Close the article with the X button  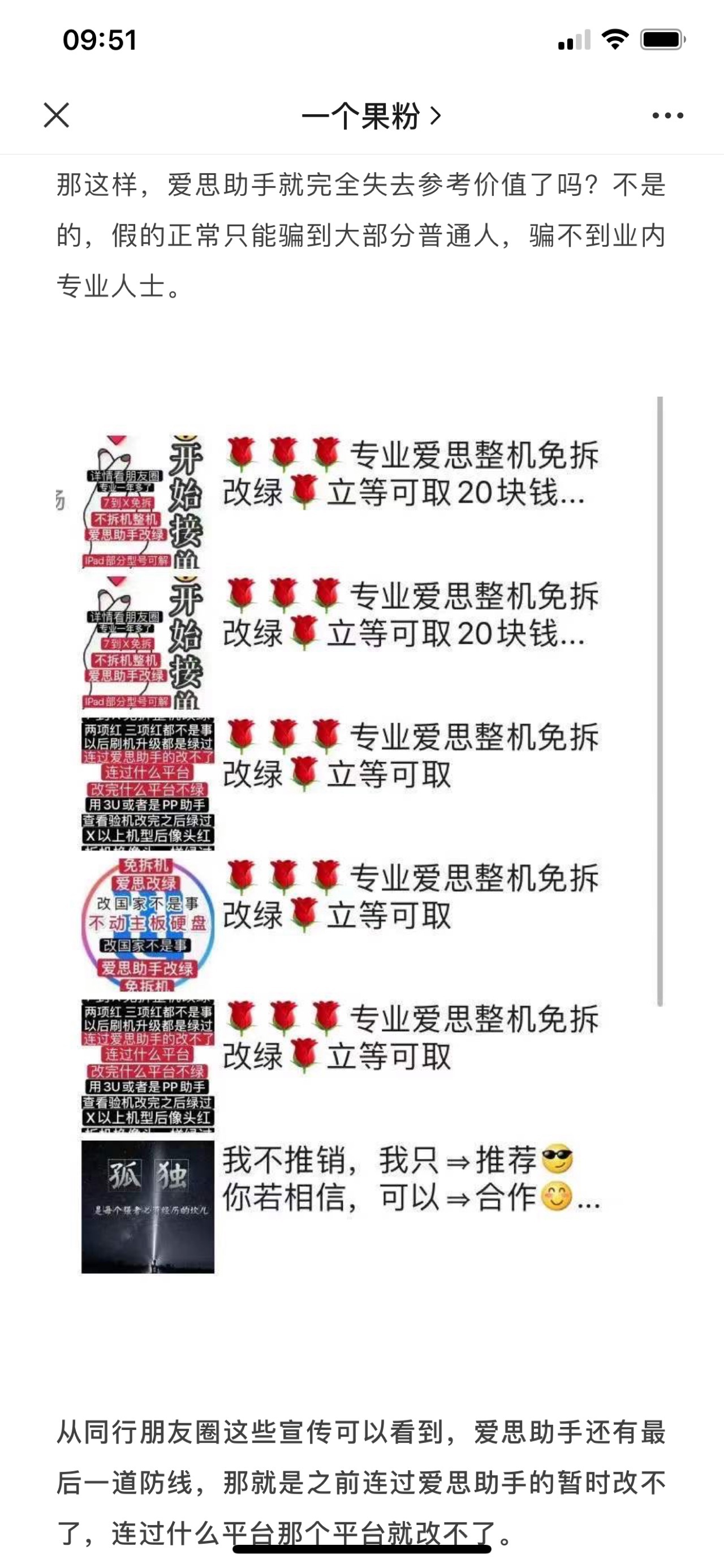tap(57, 114)
